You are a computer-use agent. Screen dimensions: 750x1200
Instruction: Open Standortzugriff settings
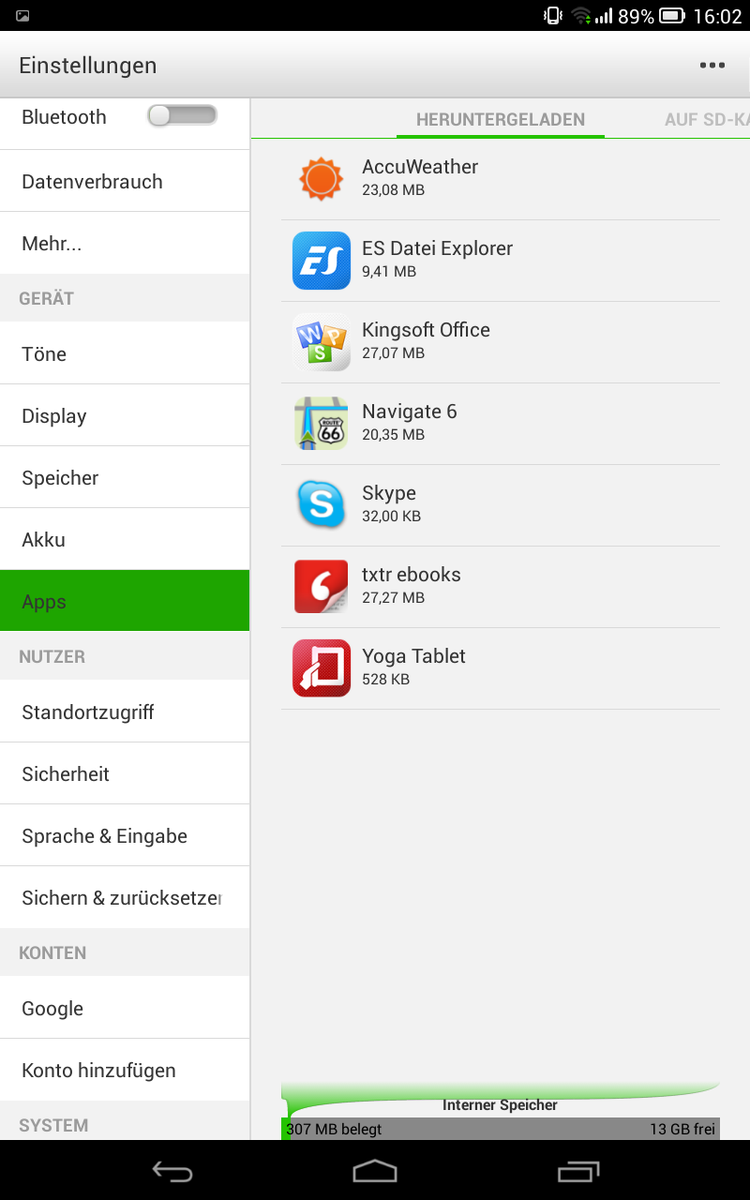point(124,711)
